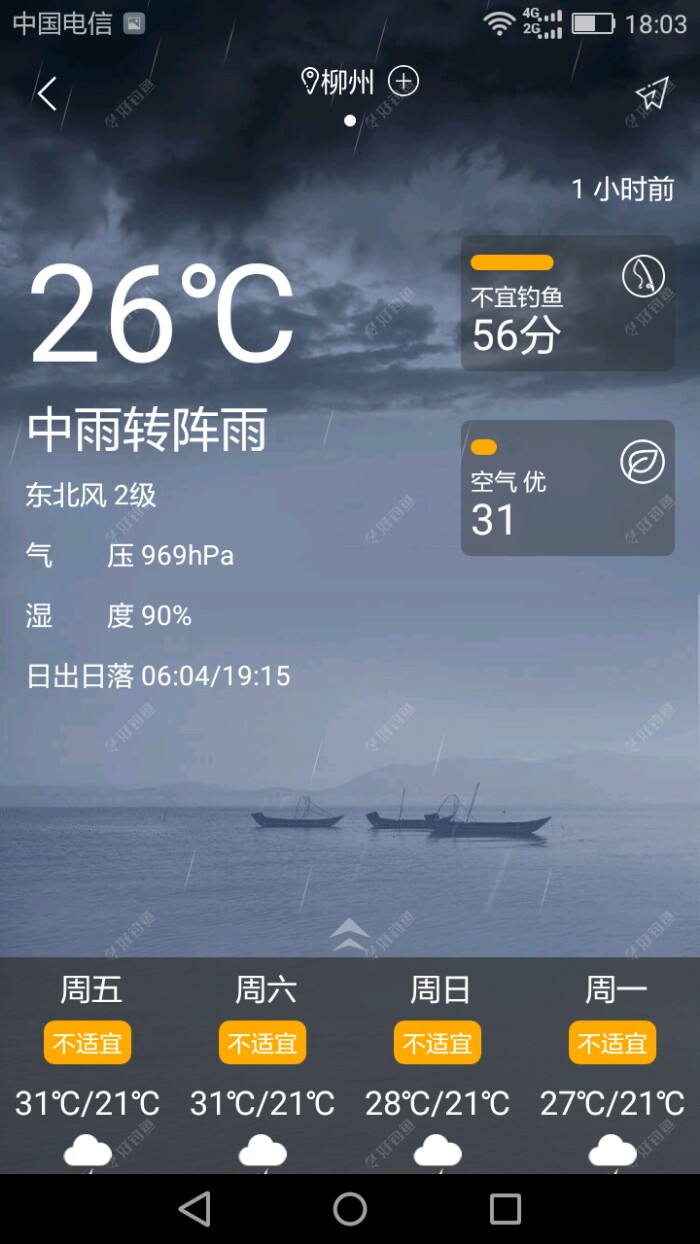The image size is (700, 1244).
Task: View the 周五 forecast
Action: point(88,1065)
